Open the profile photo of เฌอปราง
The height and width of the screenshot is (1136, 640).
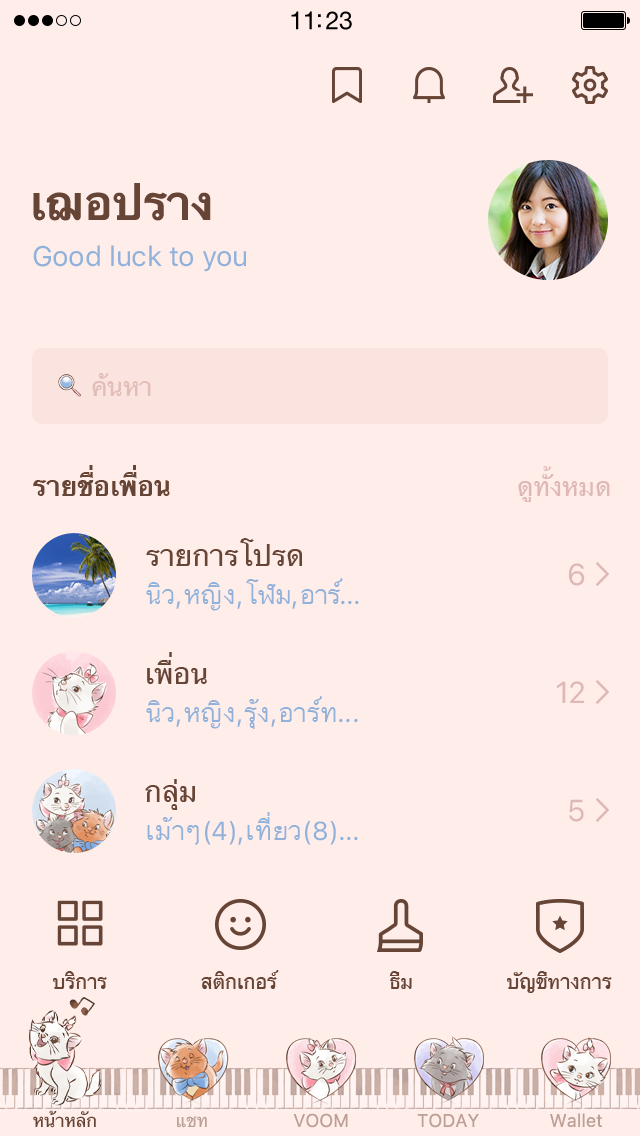(x=548, y=220)
